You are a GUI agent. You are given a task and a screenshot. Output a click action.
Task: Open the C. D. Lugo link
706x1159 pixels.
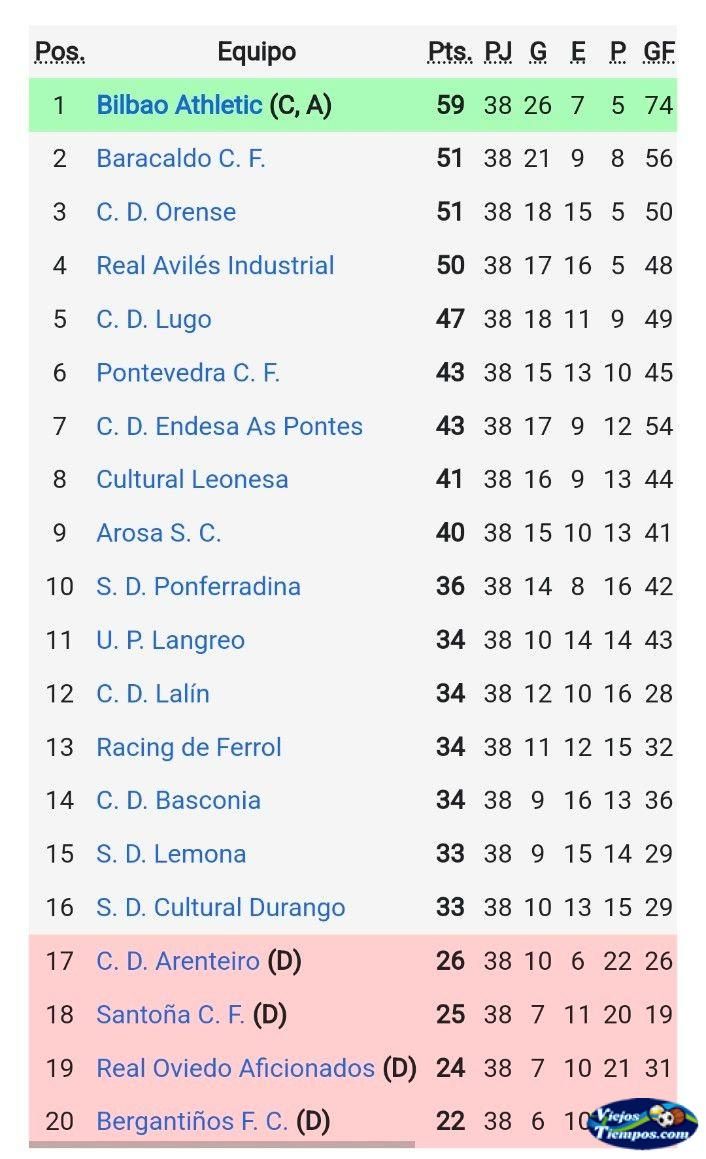click(x=154, y=319)
